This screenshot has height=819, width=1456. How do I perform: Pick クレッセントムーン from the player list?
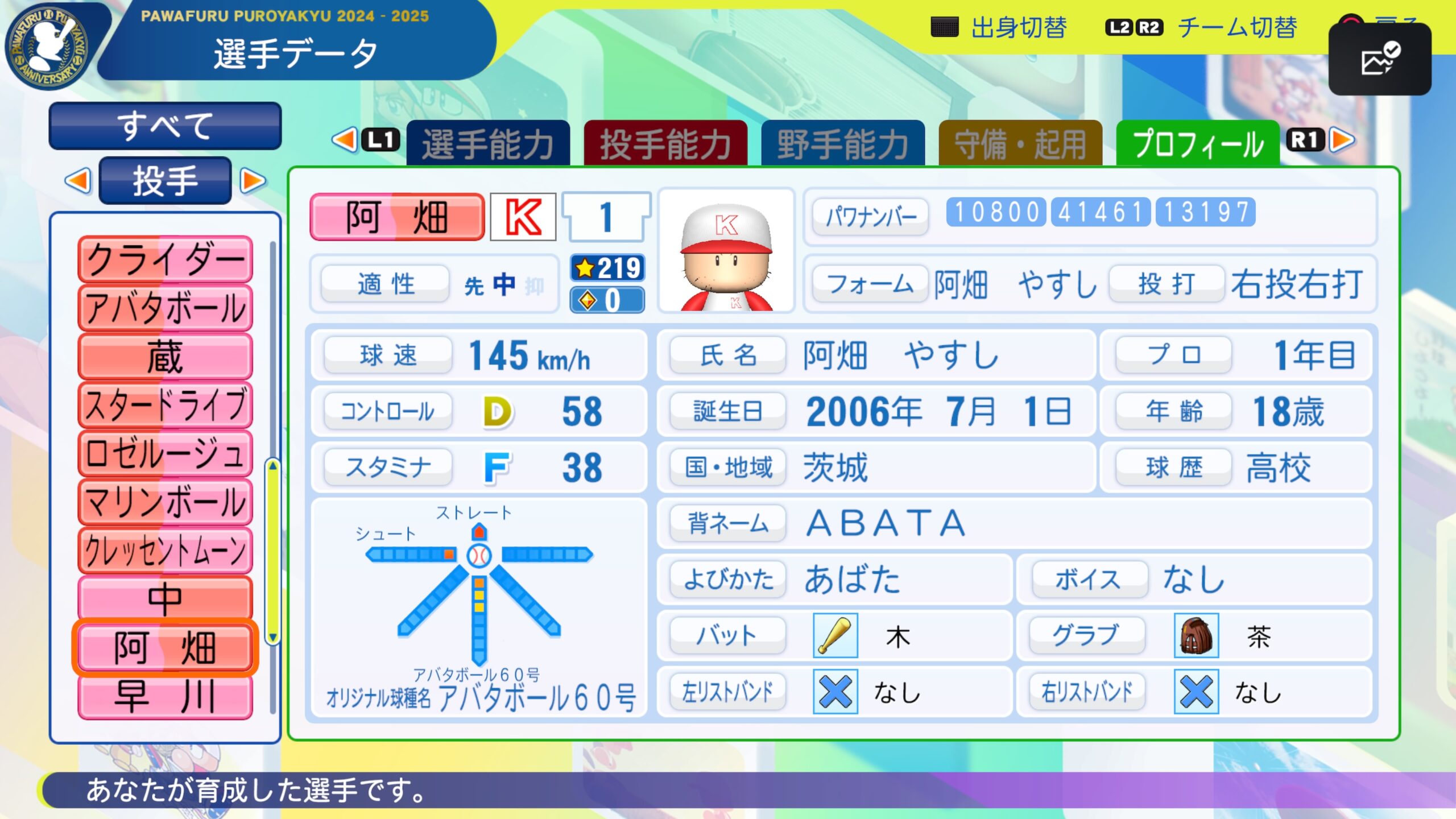click(165, 551)
